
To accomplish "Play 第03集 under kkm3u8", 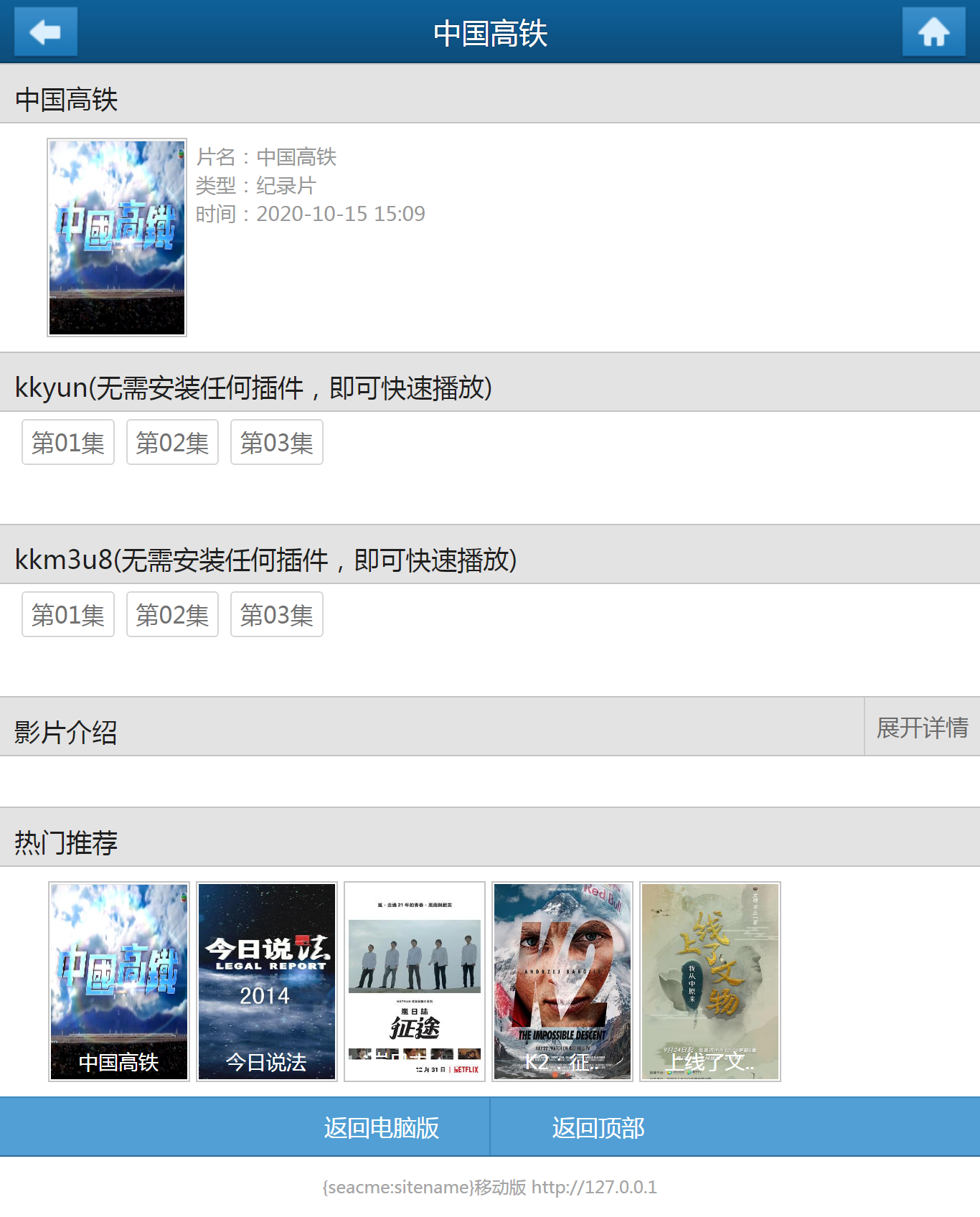I will (276, 615).
